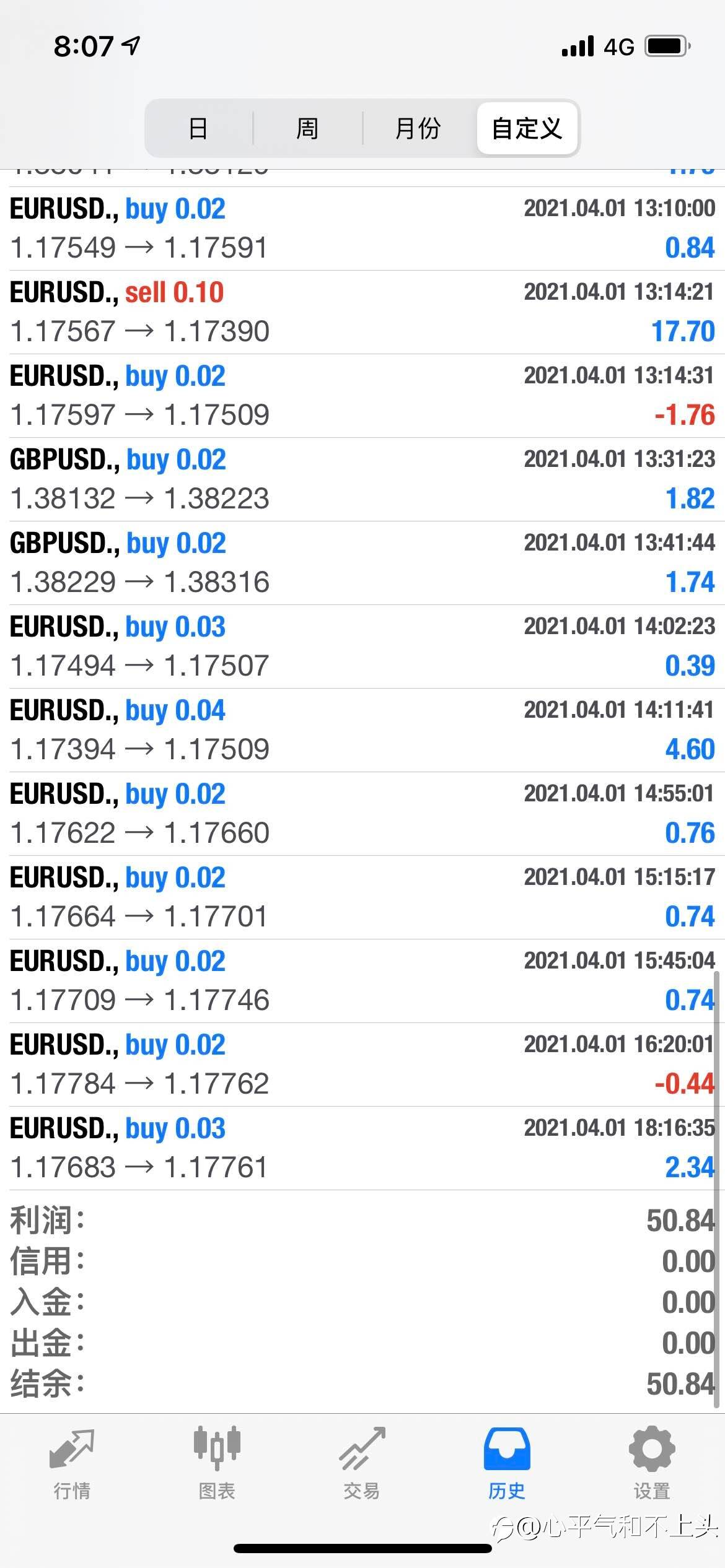This screenshot has height=1568, width=725.
Task: Go to the 交易 trade tab
Action: pyautogui.click(x=362, y=1463)
